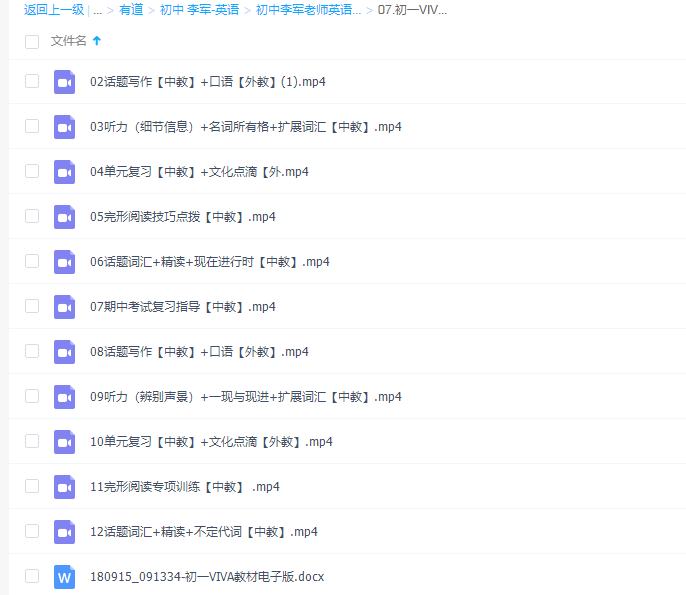Open 12话题词汇+精读+不定代词 video
Screen dimensions: 686x595
(x=204, y=532)
